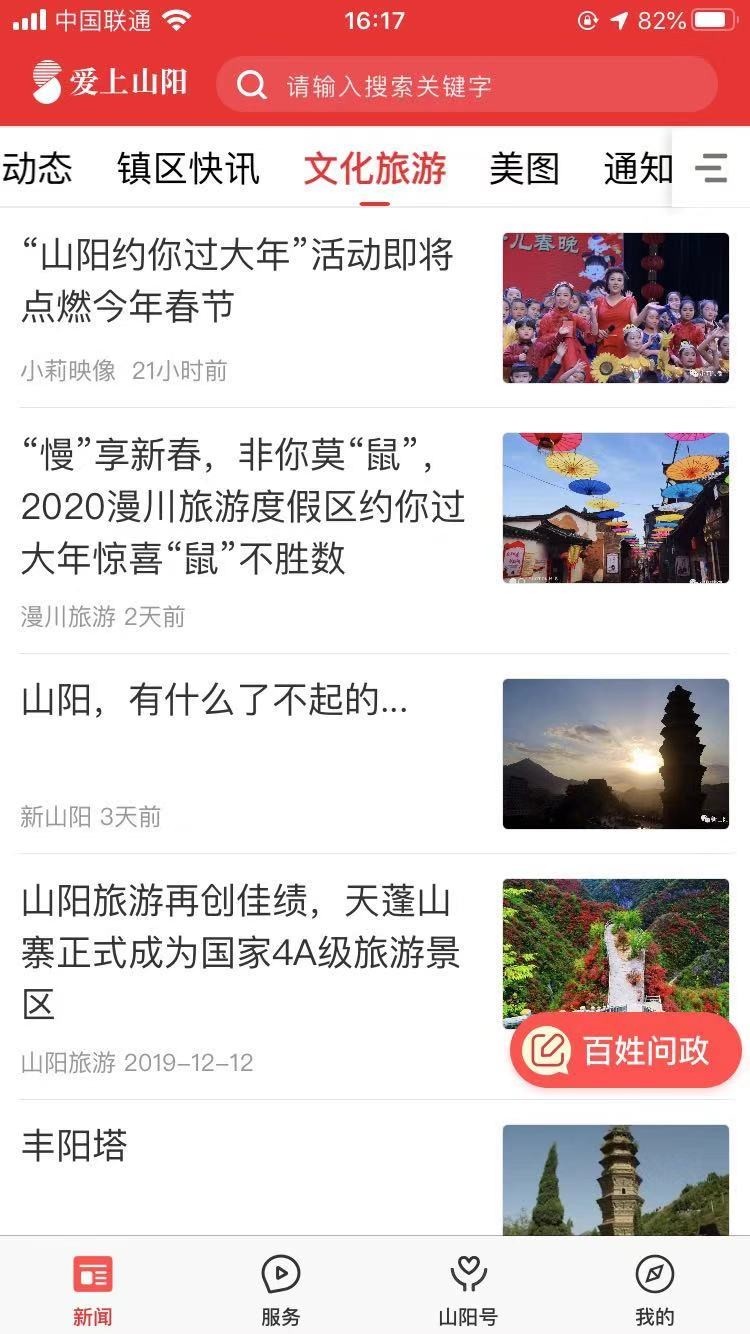This screenshot has height=1334, width=750.
Task: Tap the 百姓问政 floating button
Action: point(626,1050)
